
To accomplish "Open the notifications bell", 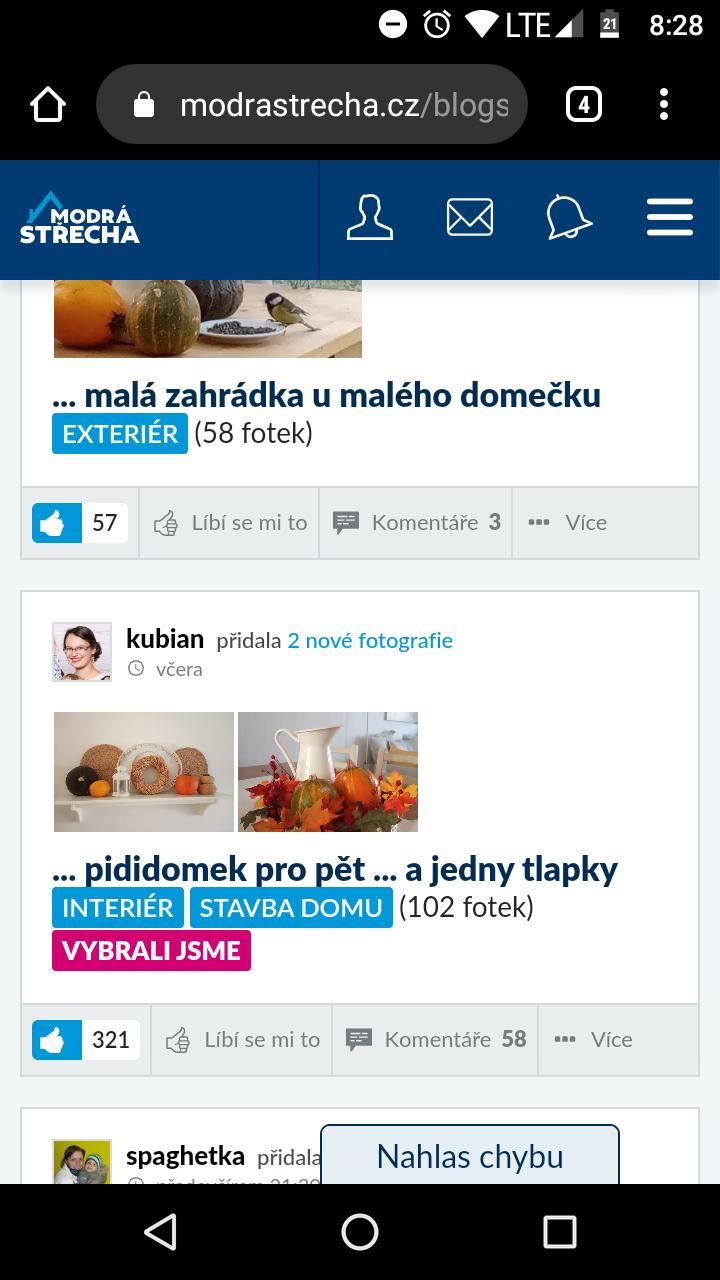I will pos(569,218).
